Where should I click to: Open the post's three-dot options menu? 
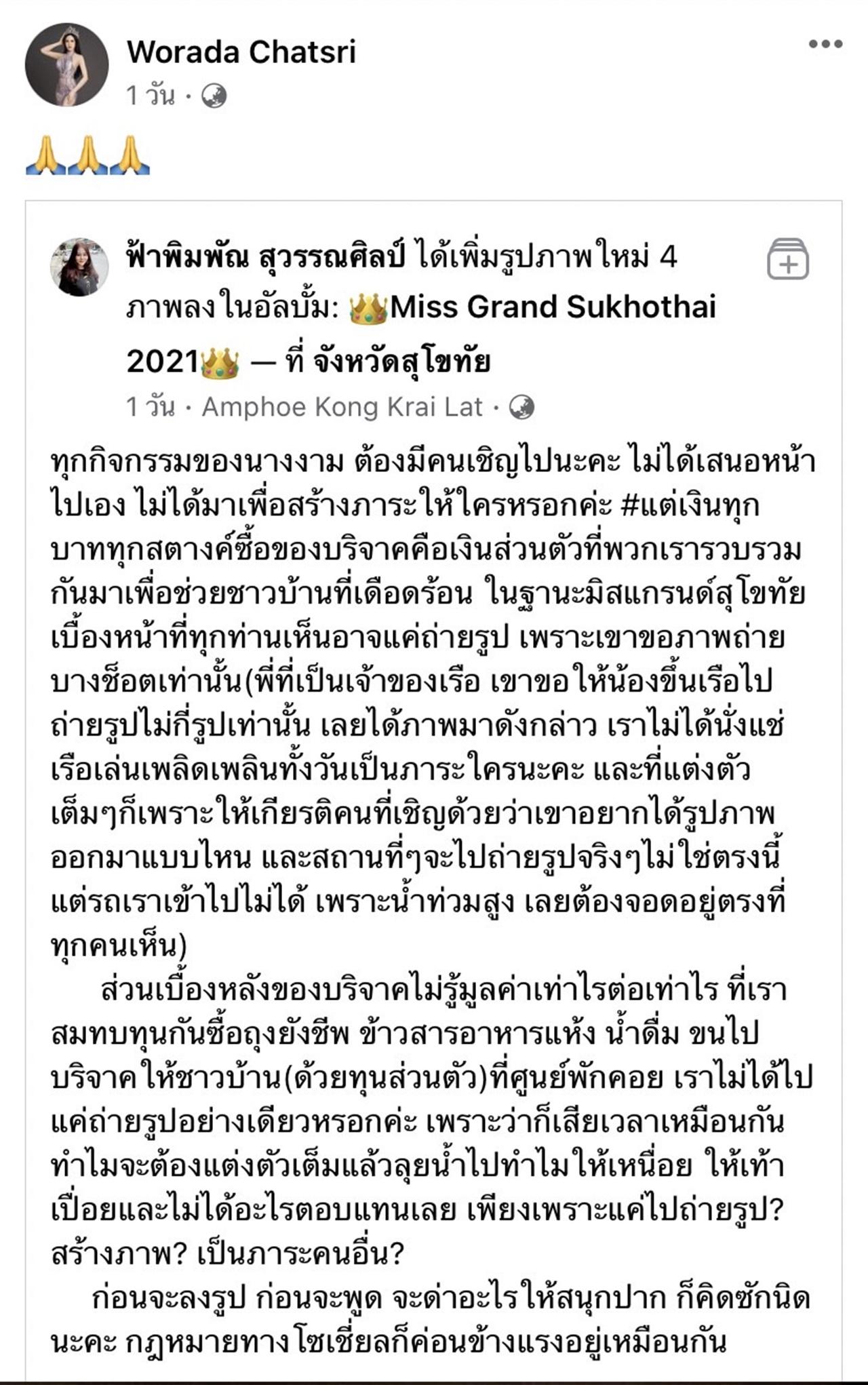pyautogui.click(x=825, y=45)
